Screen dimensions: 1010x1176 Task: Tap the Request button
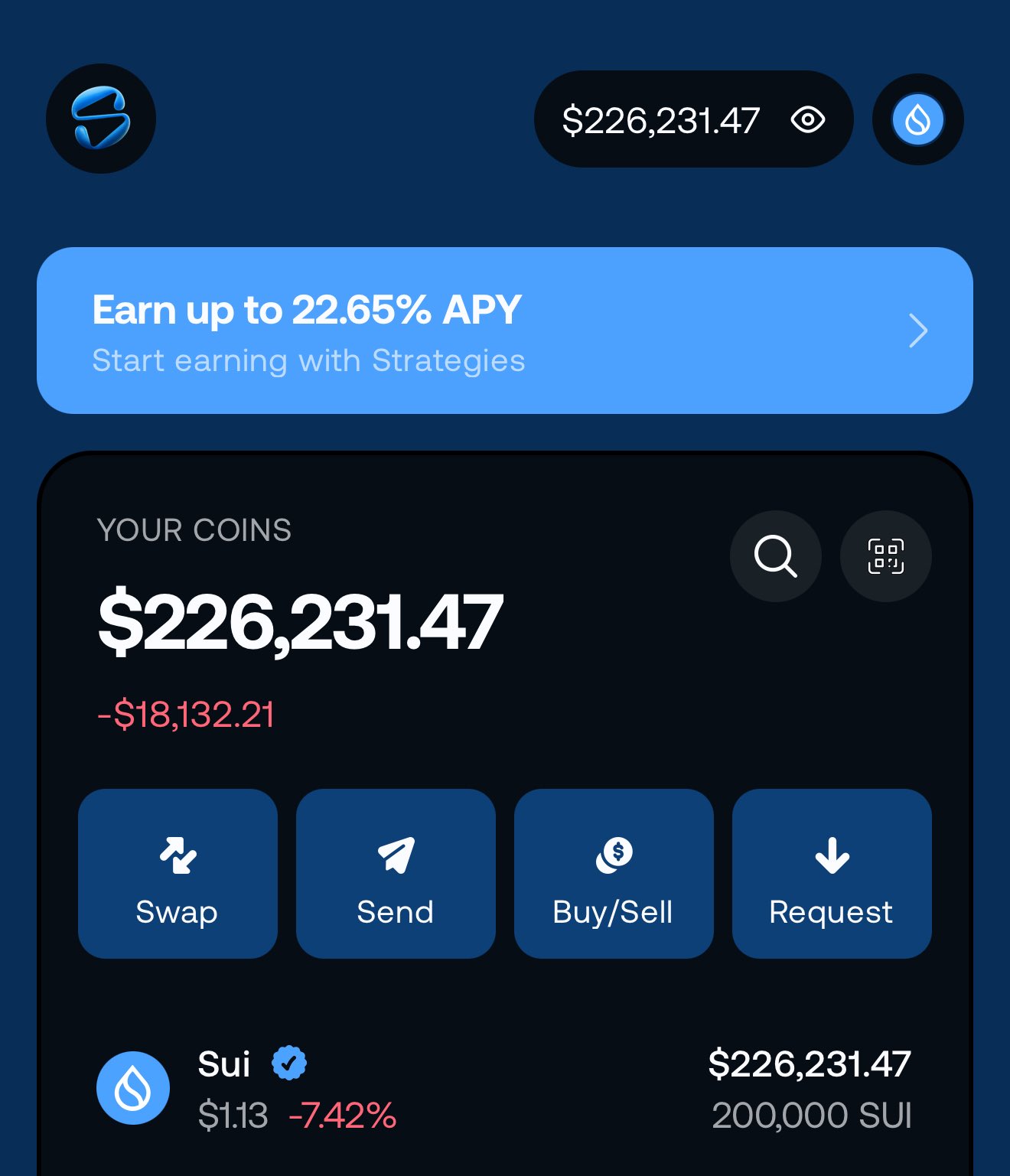(x=832, y=874)
